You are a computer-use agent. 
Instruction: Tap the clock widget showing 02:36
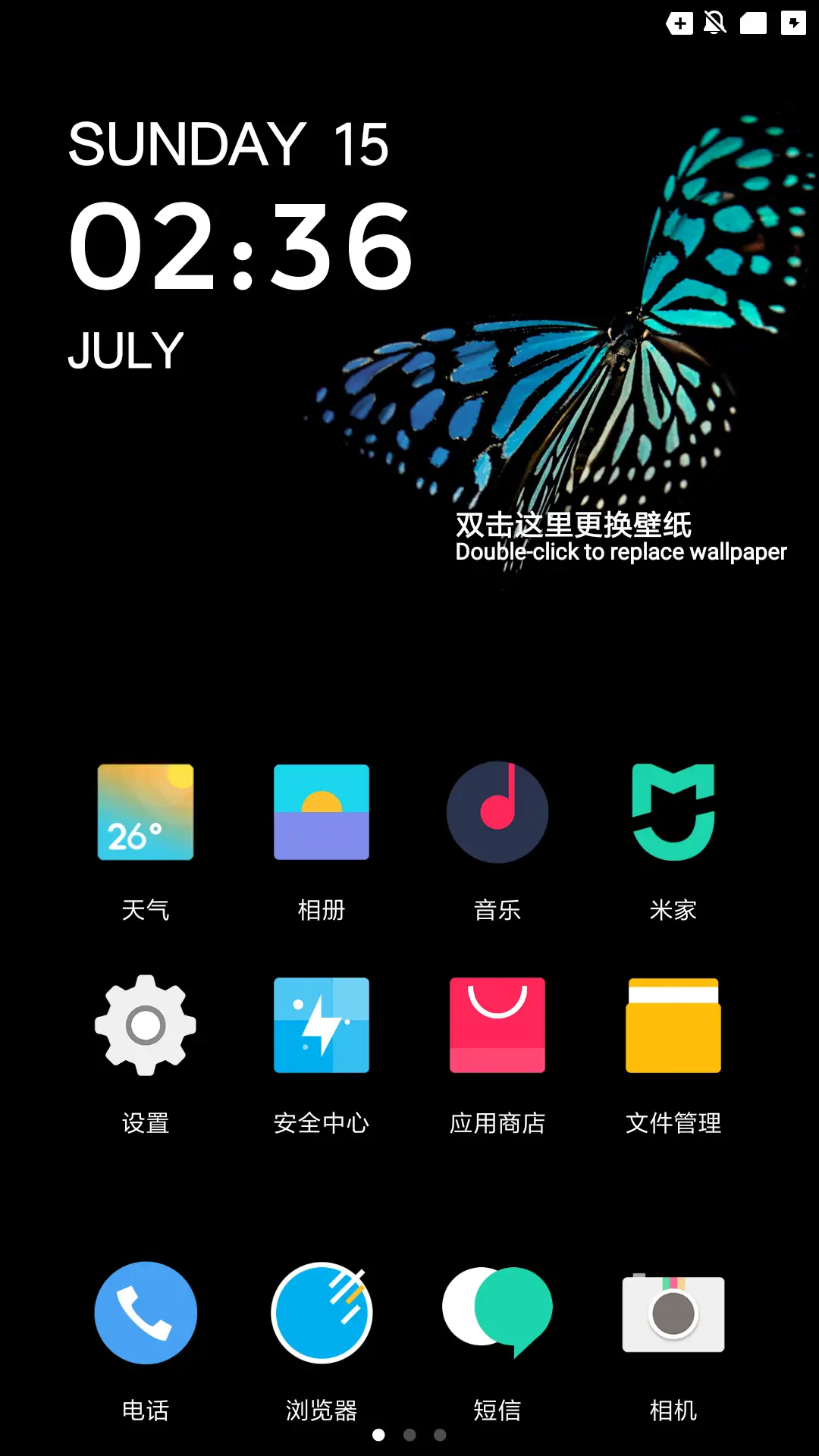click(241, 246)
